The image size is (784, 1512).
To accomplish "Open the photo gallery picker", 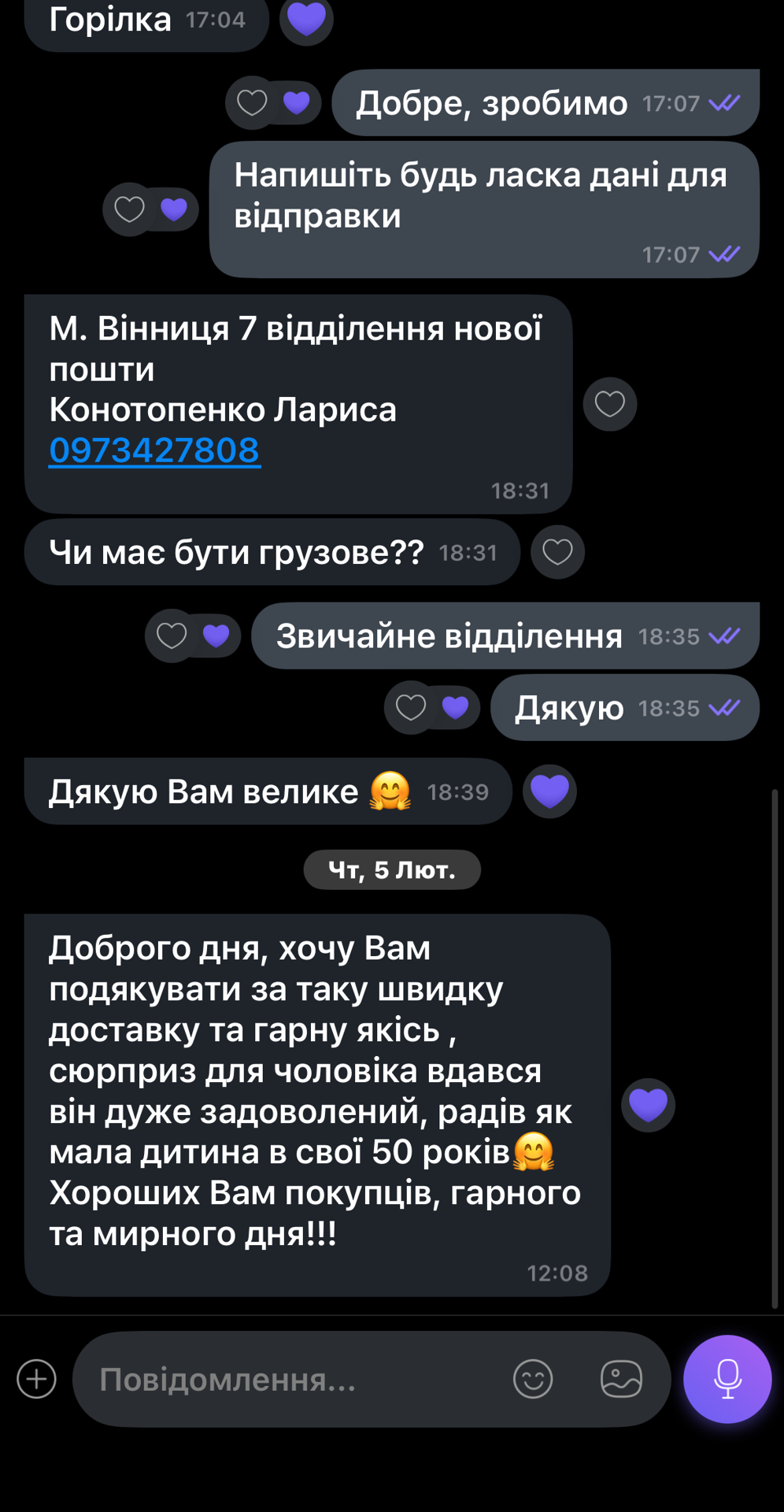I will click(621, 1379).
